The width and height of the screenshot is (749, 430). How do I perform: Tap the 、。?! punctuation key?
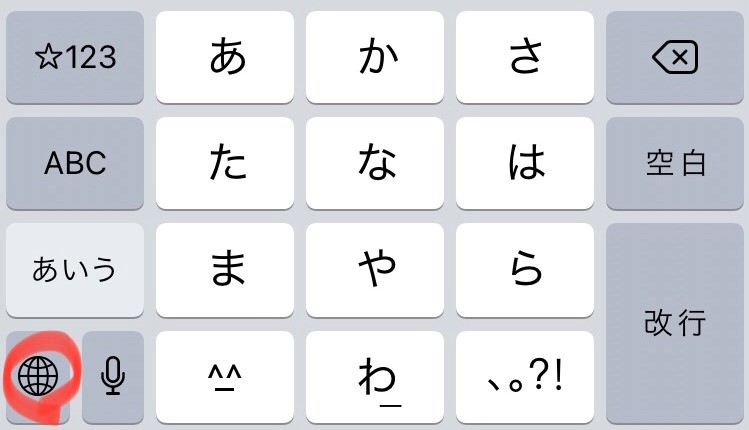[525, 376]
